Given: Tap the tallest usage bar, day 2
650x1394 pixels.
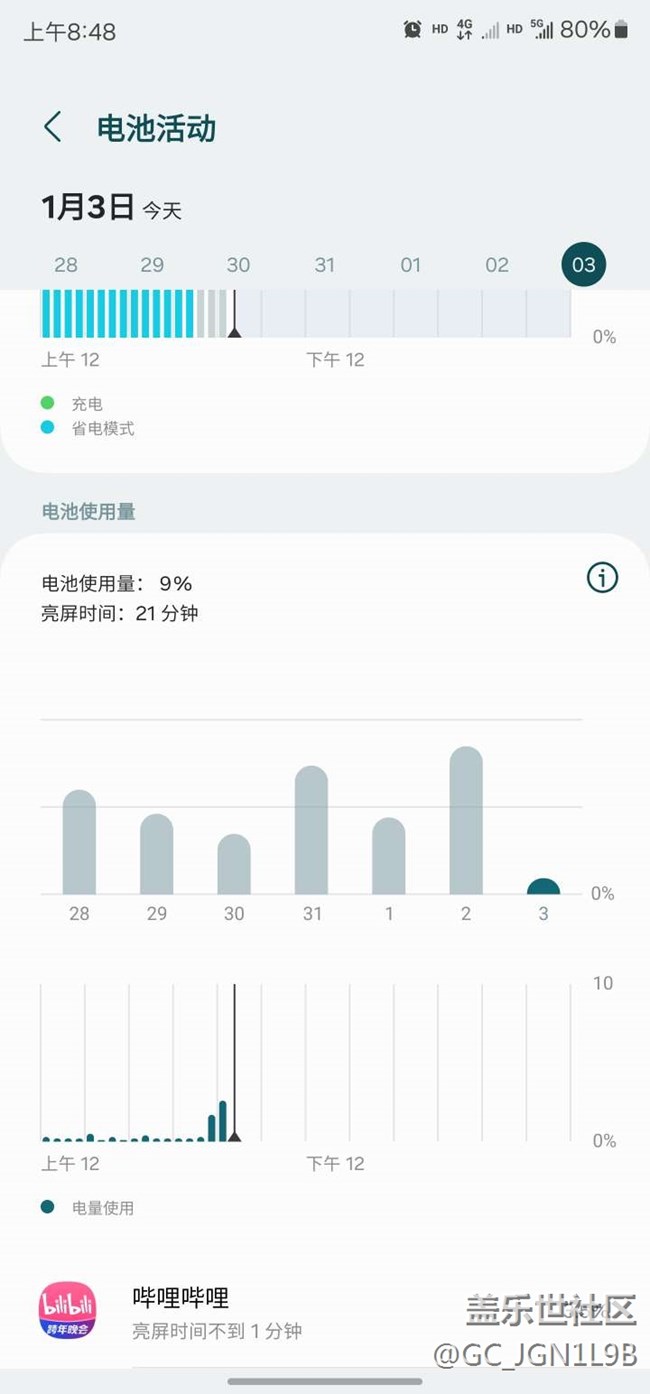Looking at the screenshot, I should (x=466, y=820).
